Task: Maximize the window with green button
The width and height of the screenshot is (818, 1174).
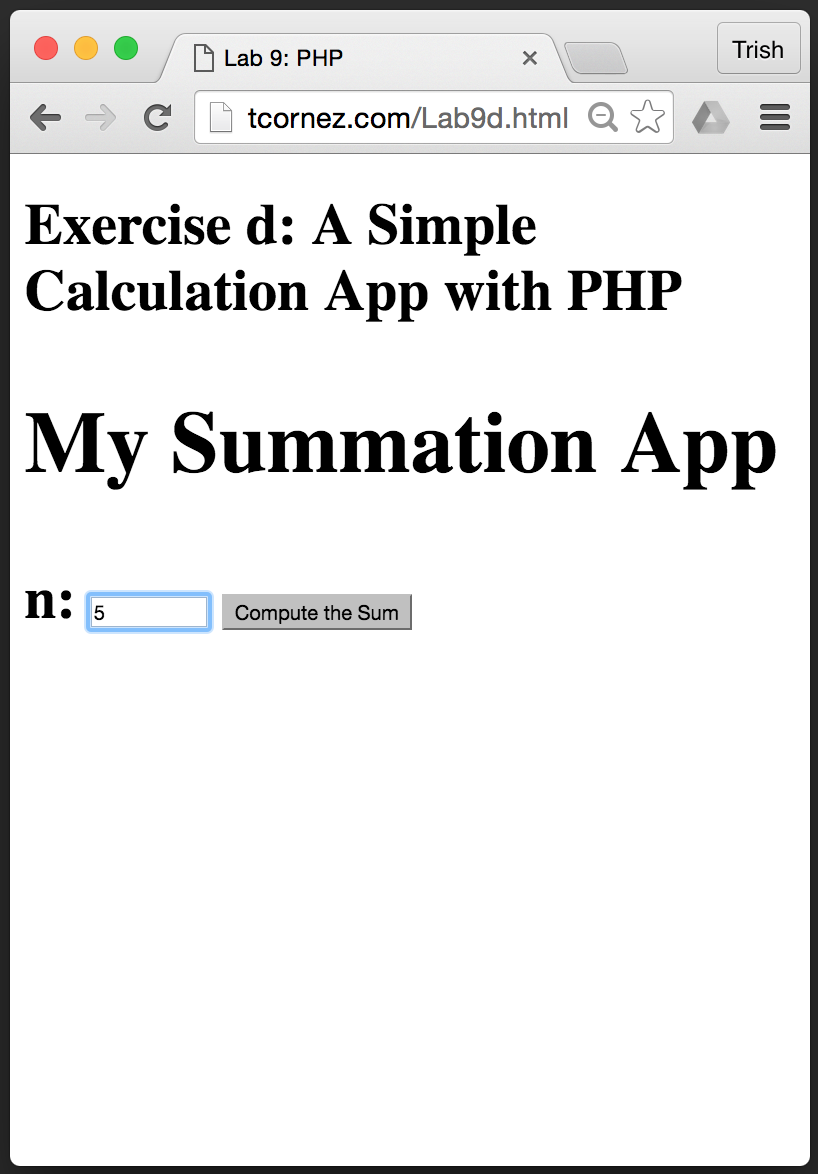Action: (126, 48)
